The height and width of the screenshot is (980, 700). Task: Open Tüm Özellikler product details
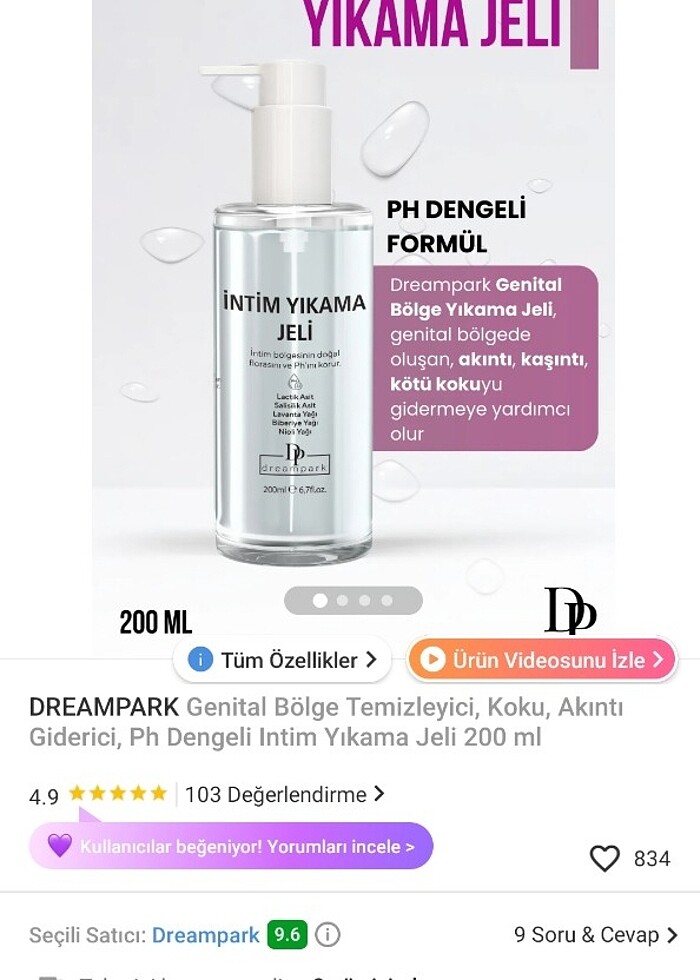(282, 660)
